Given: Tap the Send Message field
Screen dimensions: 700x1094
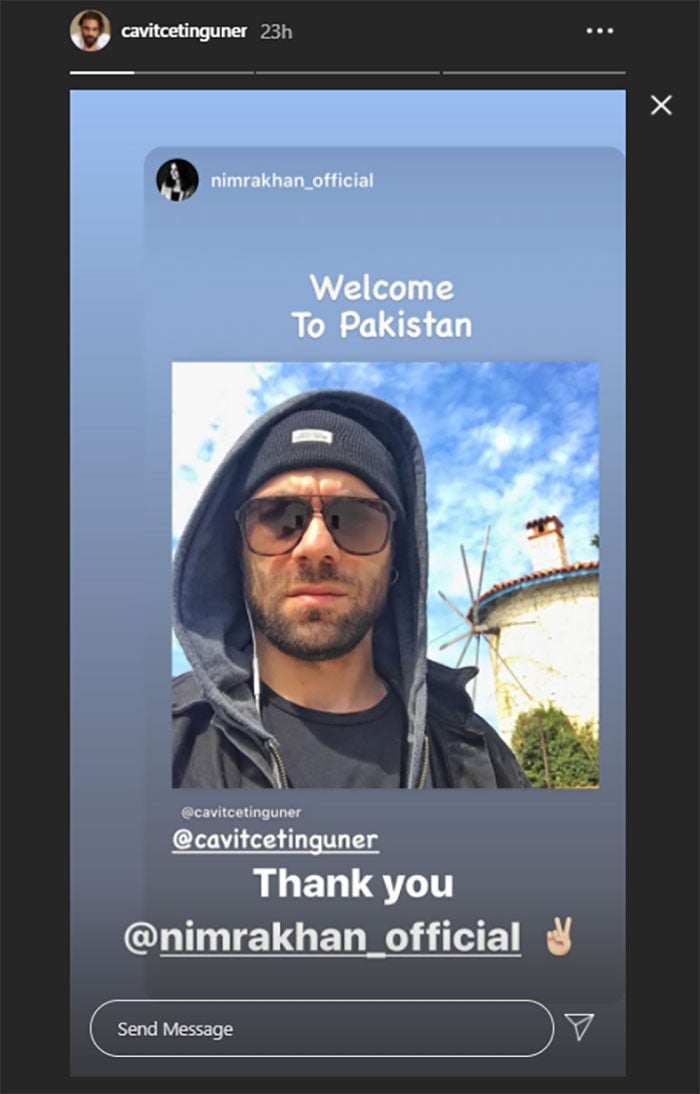Looking at the screenshot, I should (320, 1028).
